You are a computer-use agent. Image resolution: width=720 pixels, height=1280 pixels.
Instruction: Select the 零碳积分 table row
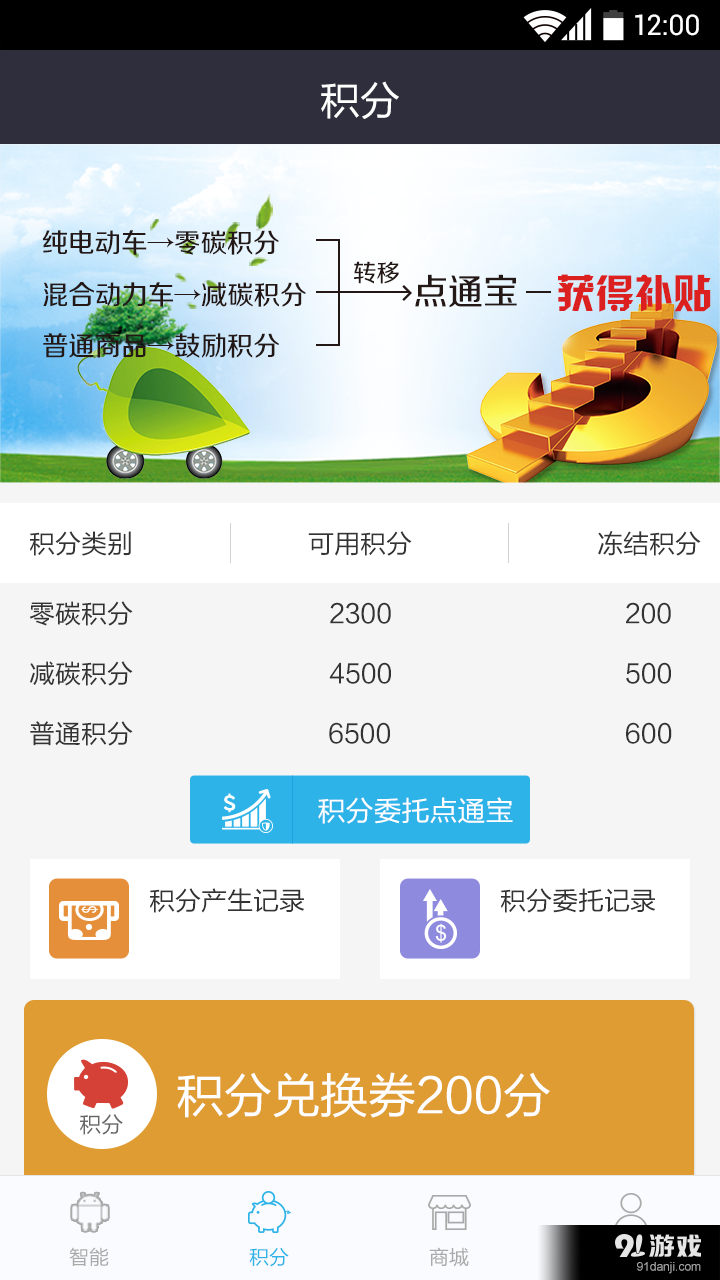pyautogui.click(x=360, y=614)
